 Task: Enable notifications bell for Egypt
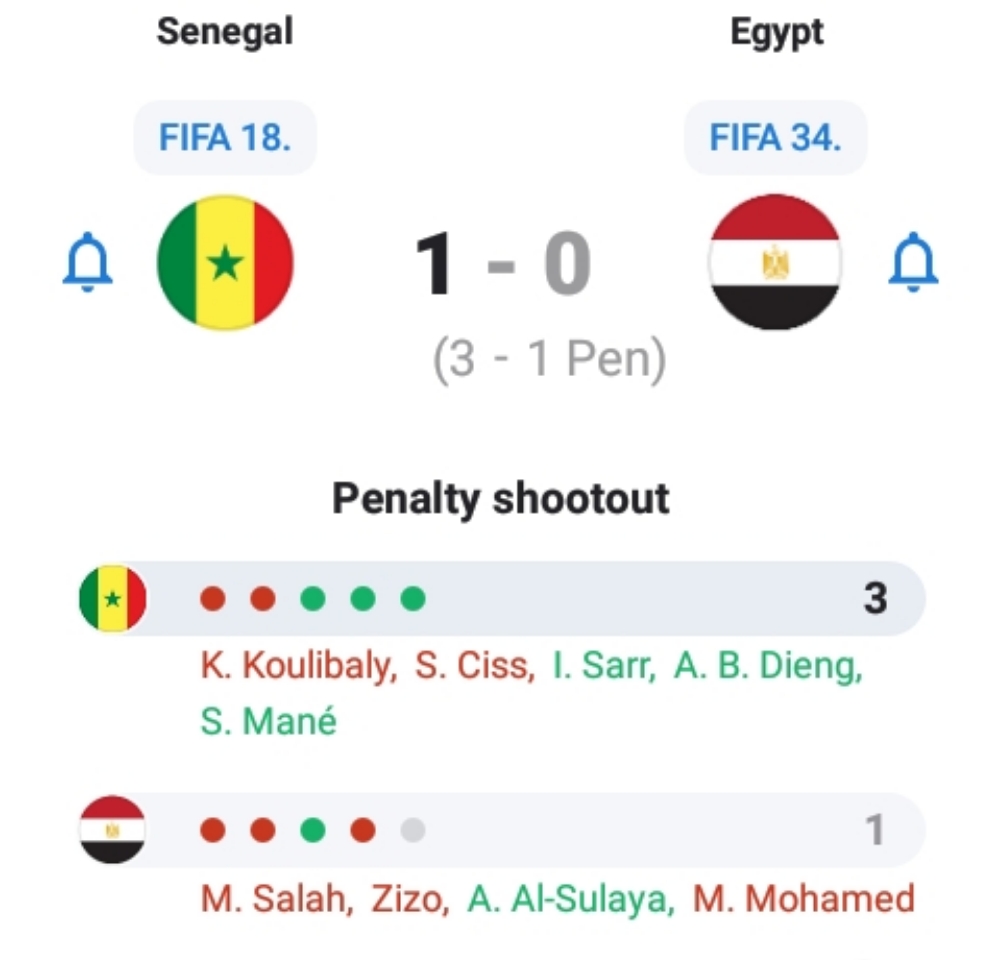(913, 262)
